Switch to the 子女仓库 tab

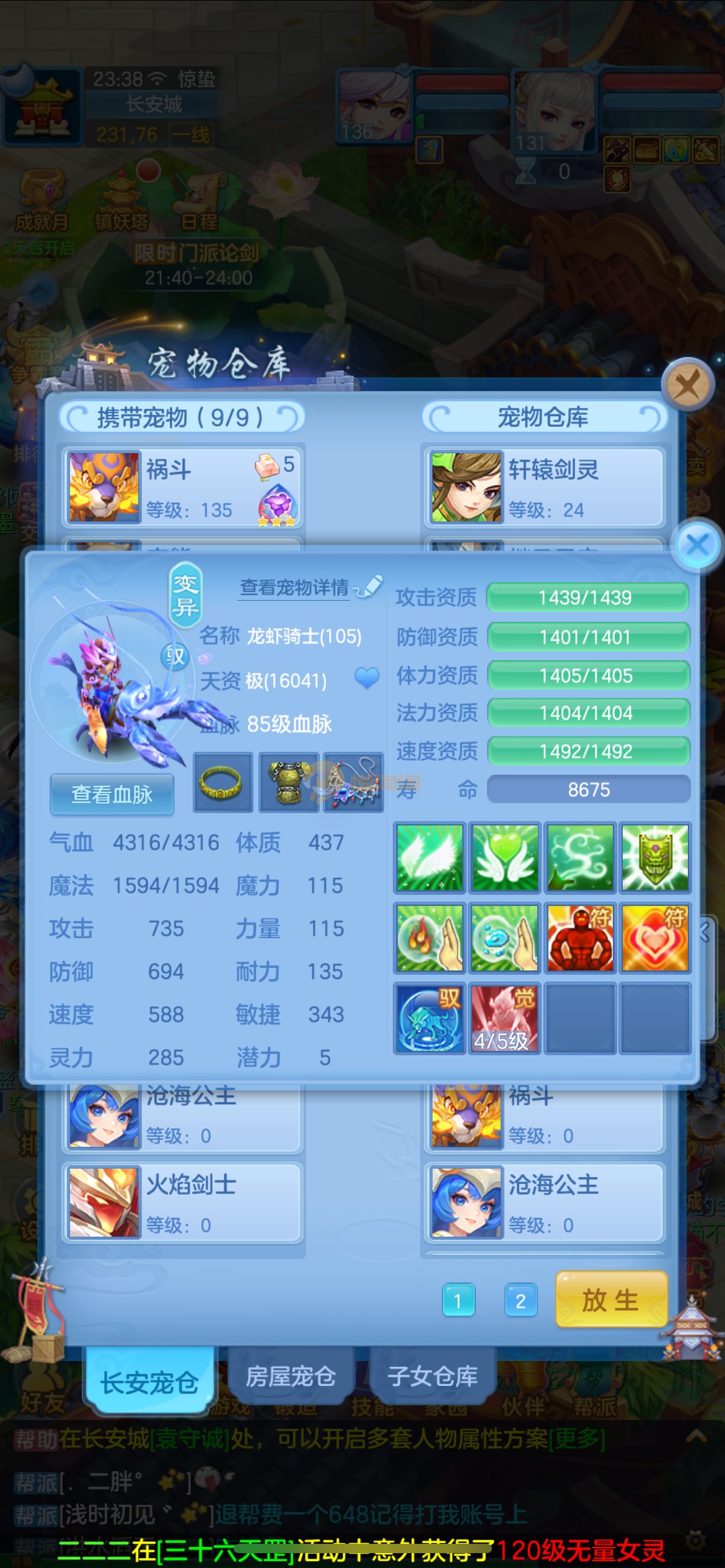[433, 1376]
